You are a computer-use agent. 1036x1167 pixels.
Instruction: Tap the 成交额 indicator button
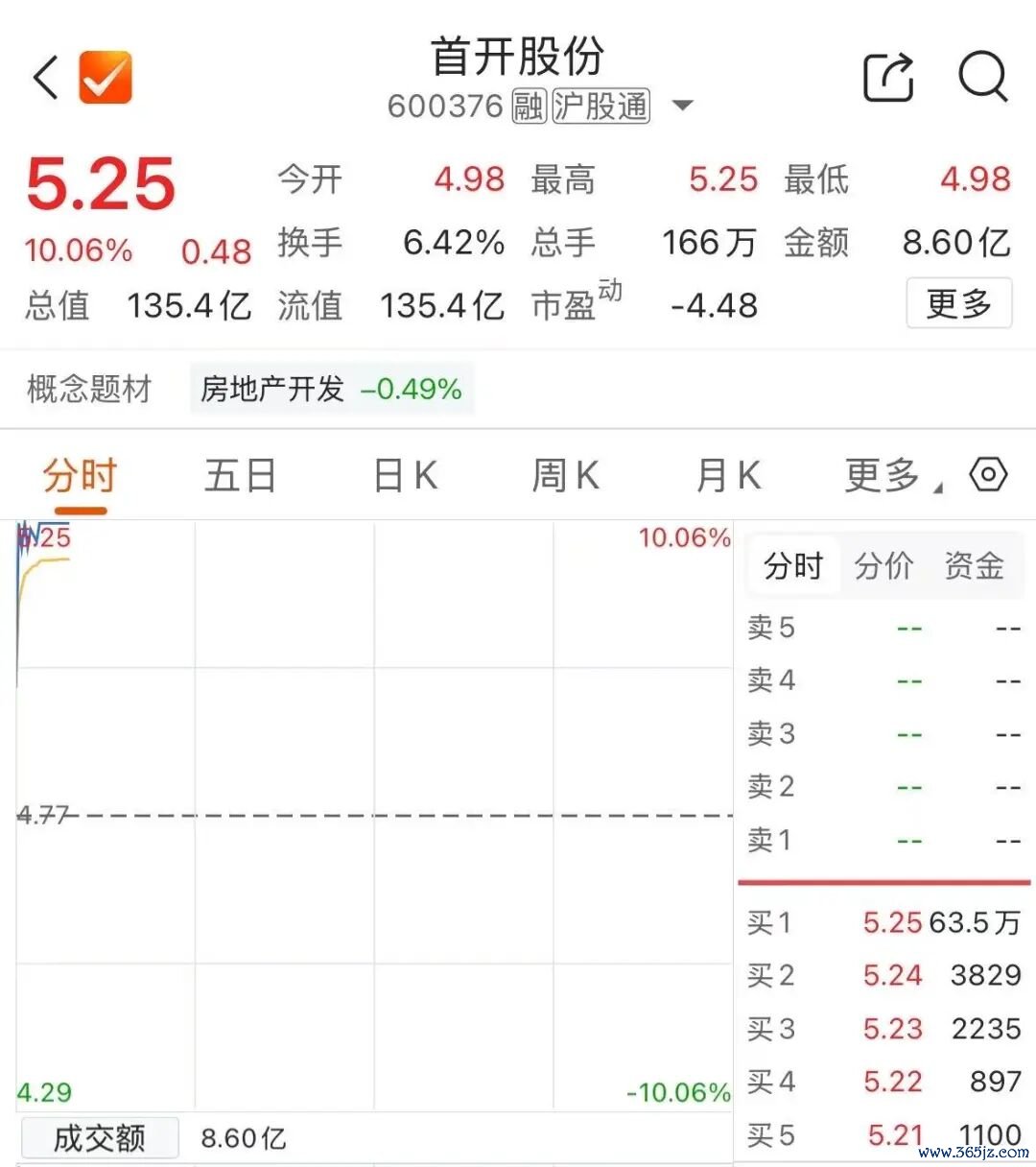pyautogui.click(x=99, y=1138)
